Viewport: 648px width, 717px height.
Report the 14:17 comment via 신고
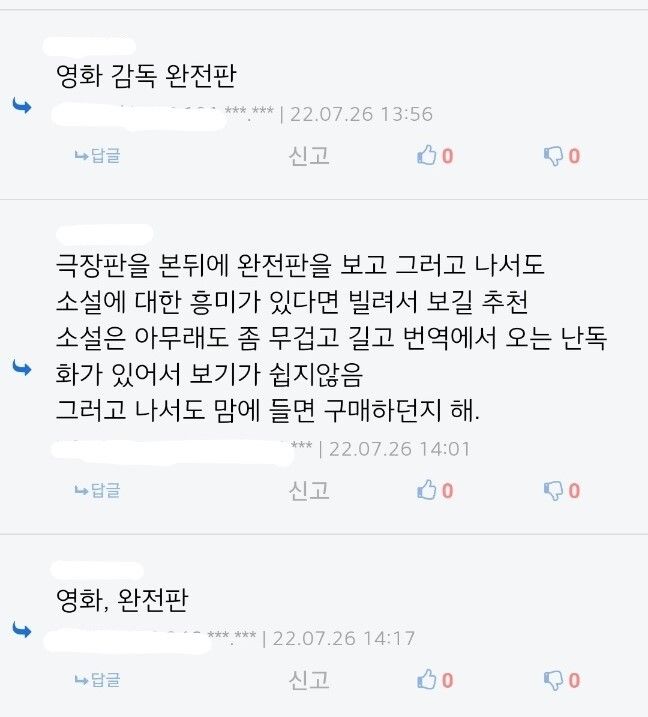[309, 680]
